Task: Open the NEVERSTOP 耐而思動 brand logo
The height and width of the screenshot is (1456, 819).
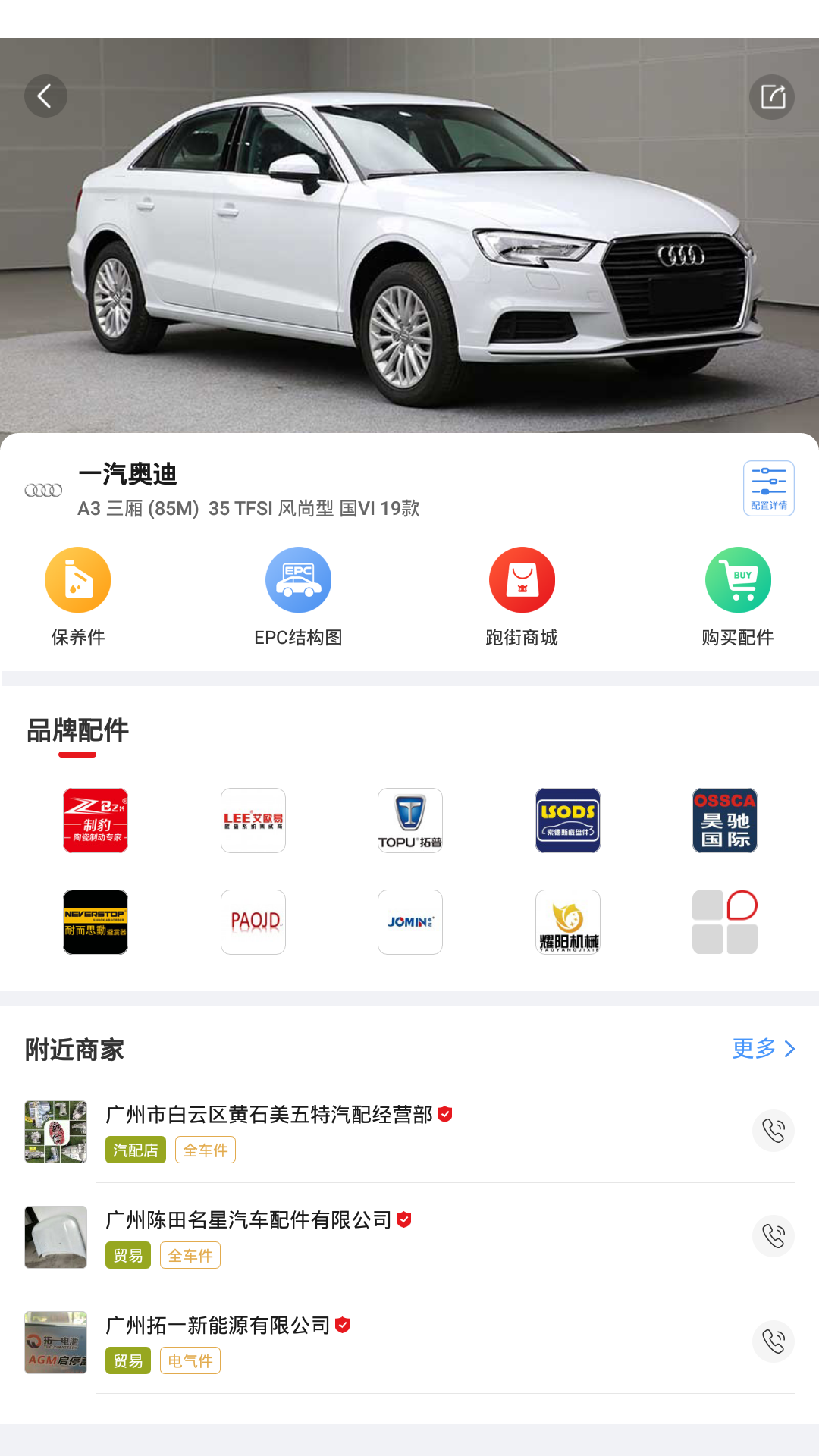Action: [96, 922]
